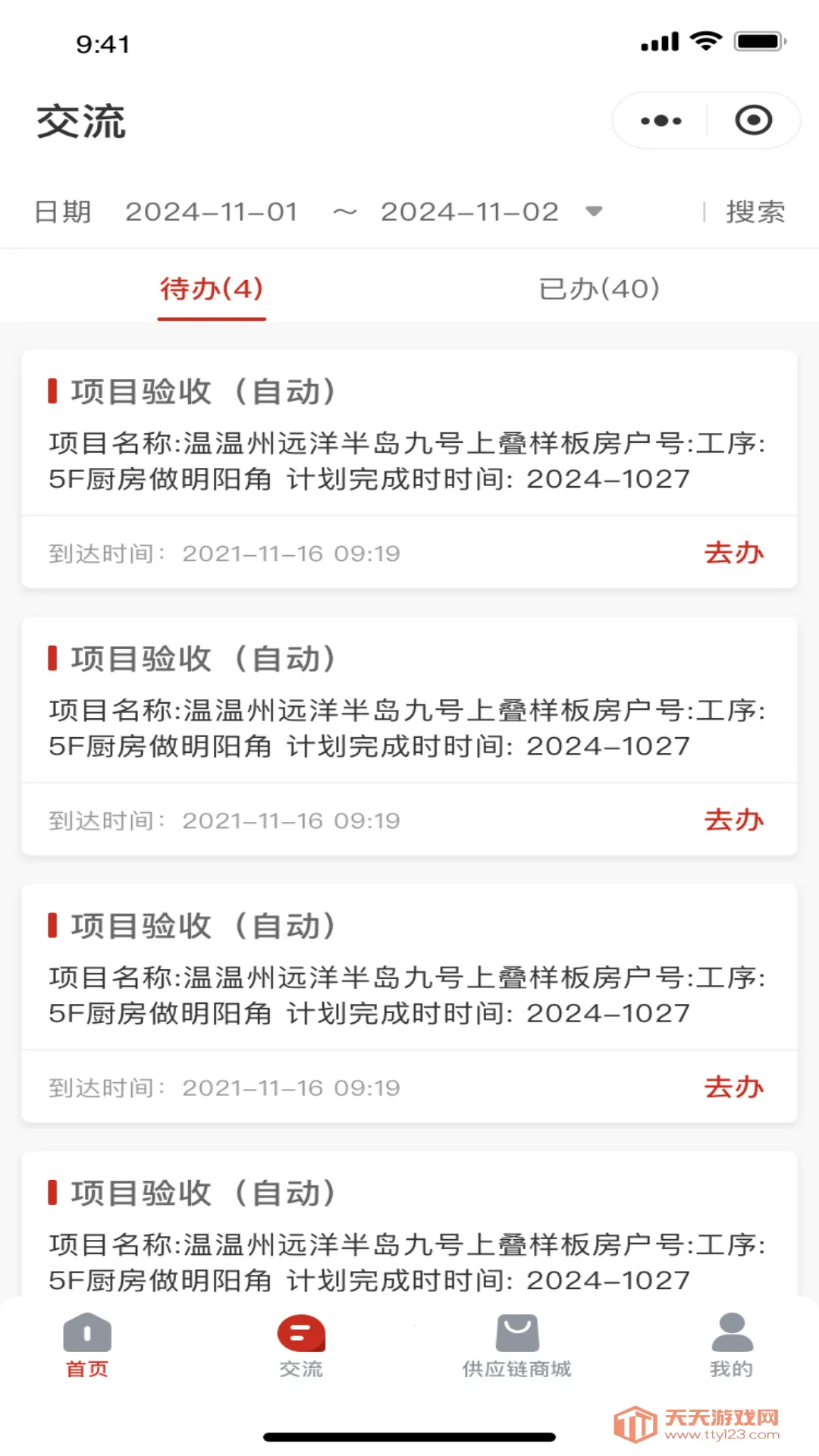Select 交流 in the bottom navigation

click(301, 1346)
